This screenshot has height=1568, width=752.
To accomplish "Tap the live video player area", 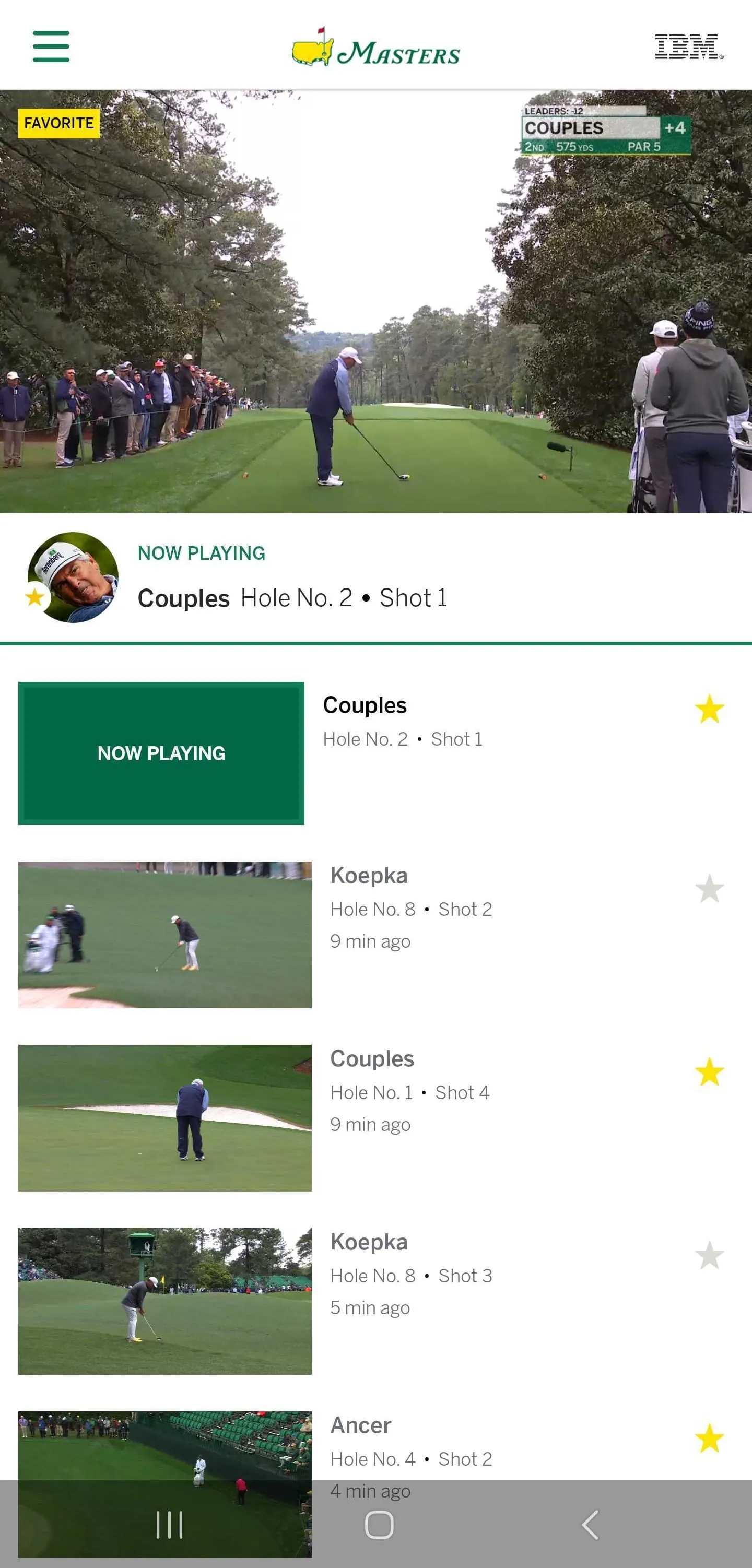I will pyautogui.click(x=375, y=304).
